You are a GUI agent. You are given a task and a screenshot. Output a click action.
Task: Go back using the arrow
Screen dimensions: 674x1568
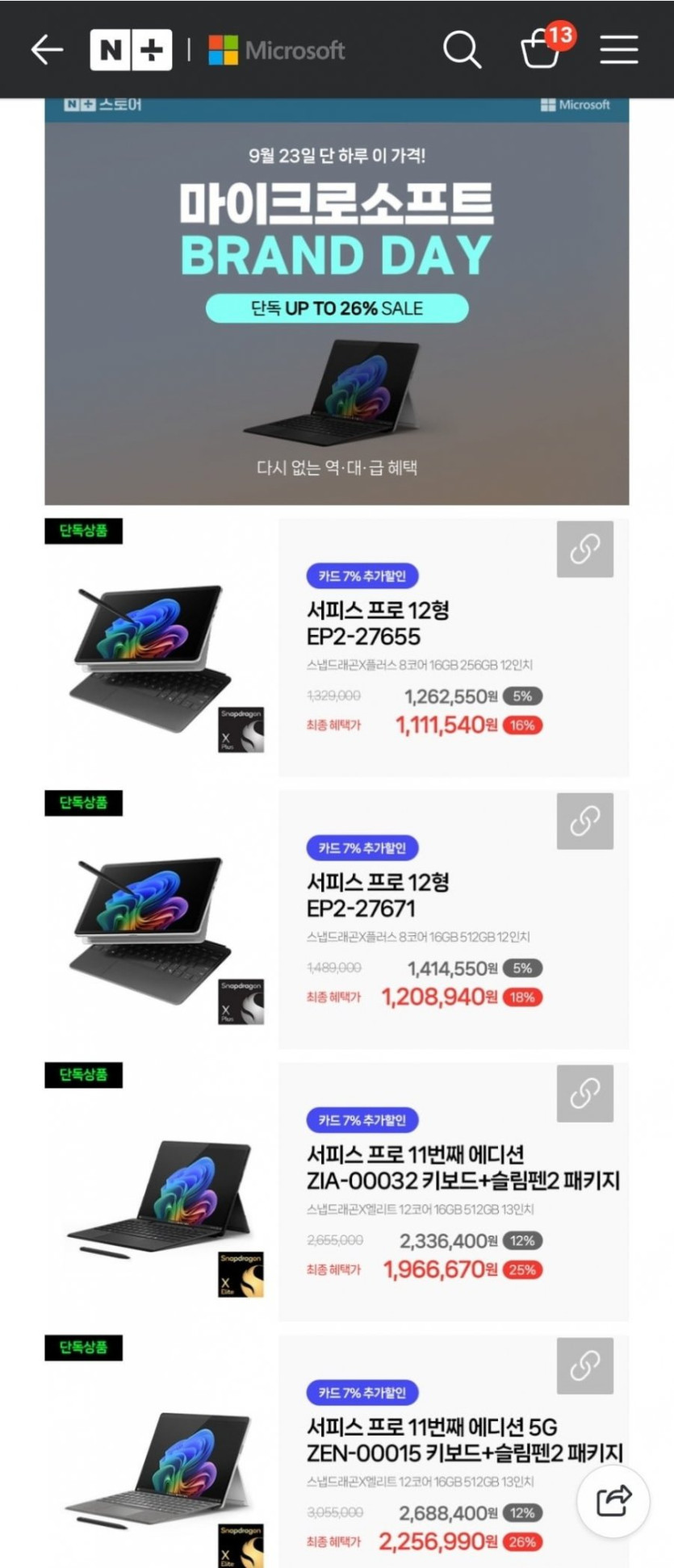coord(47,50)
